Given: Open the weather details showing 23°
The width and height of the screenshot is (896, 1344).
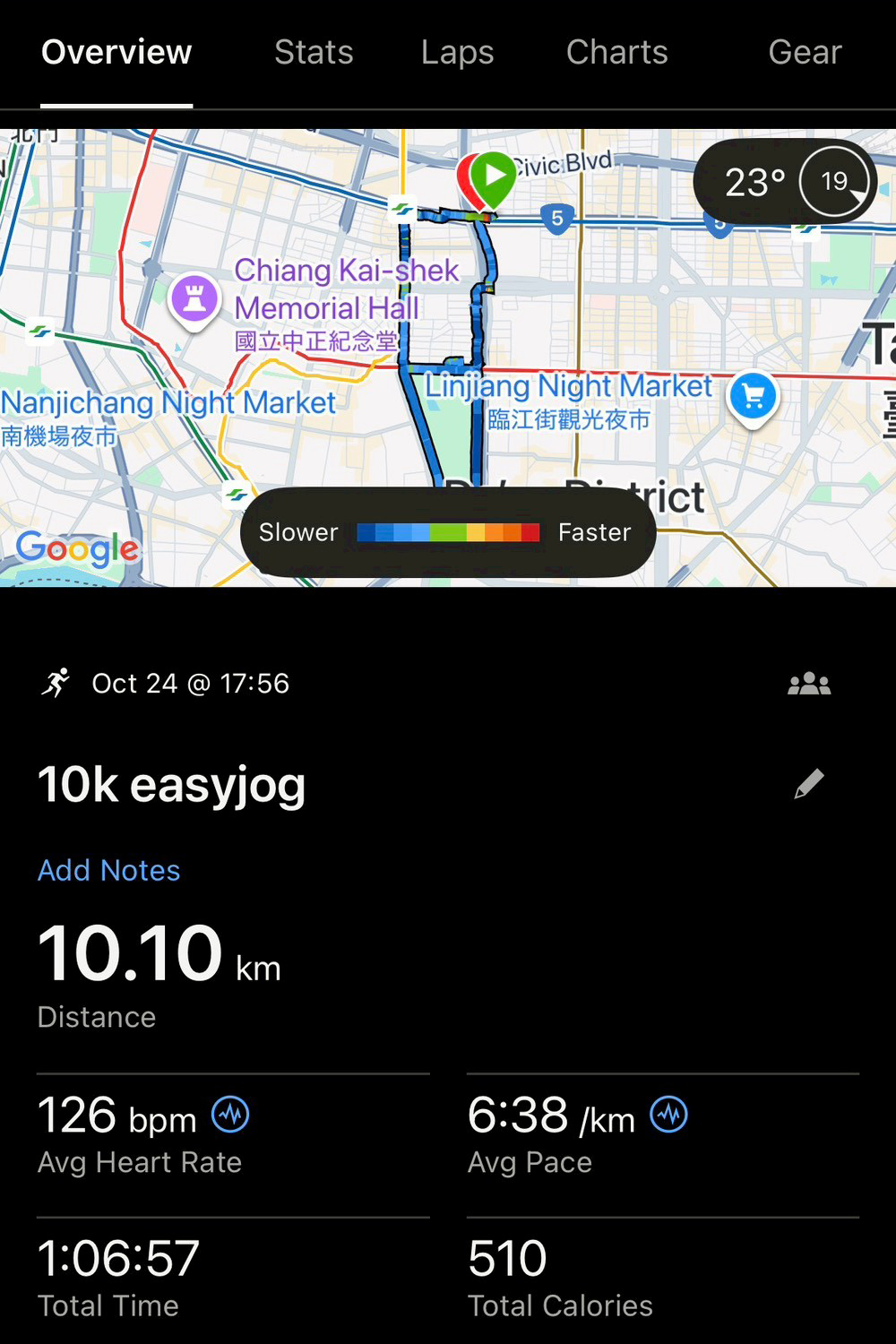Looking at the screenshot, I should pyautogui.click(x=785, y=182).
